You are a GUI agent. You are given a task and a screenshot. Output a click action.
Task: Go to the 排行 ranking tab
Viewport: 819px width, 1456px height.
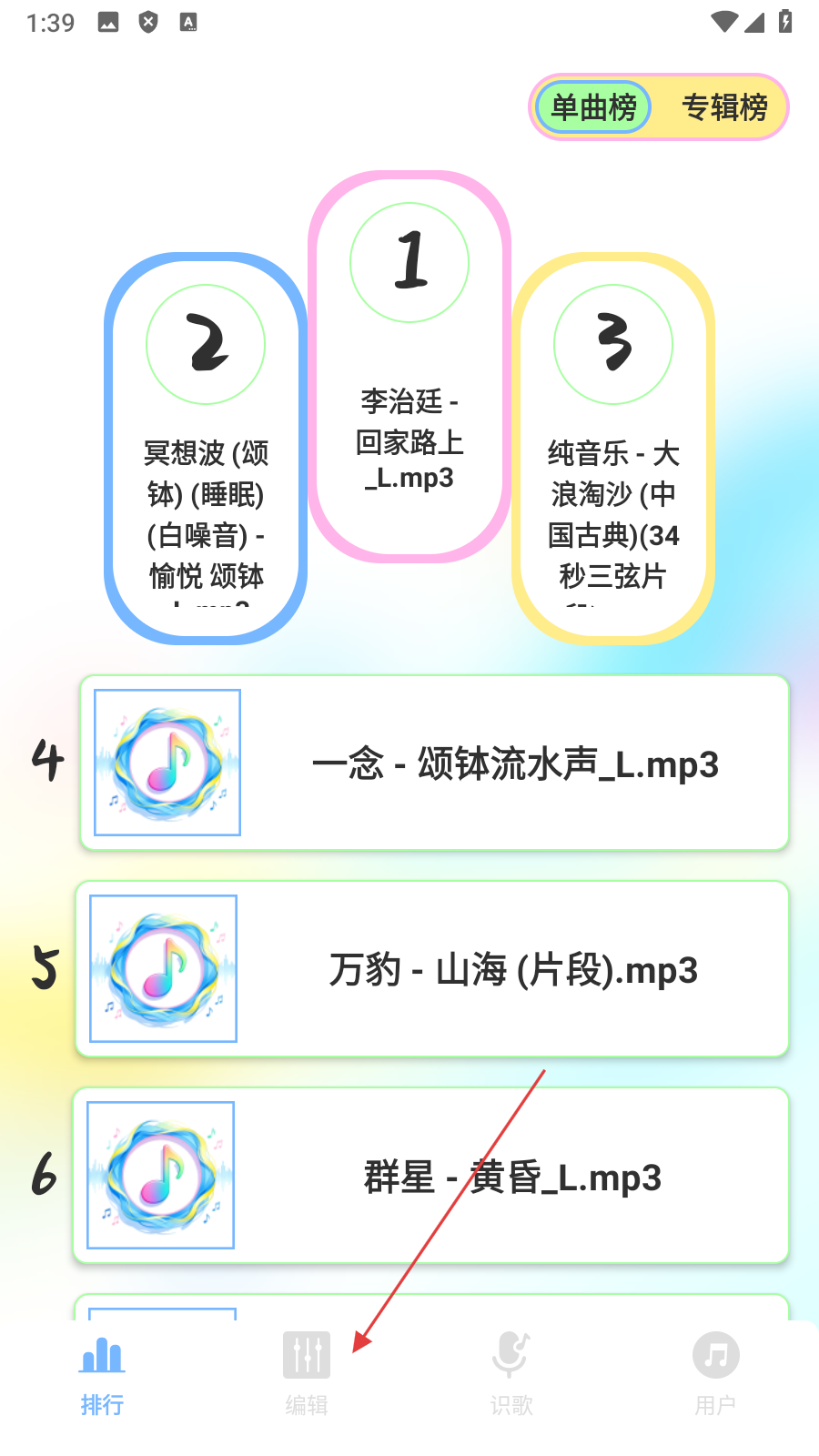[102, 1376]
